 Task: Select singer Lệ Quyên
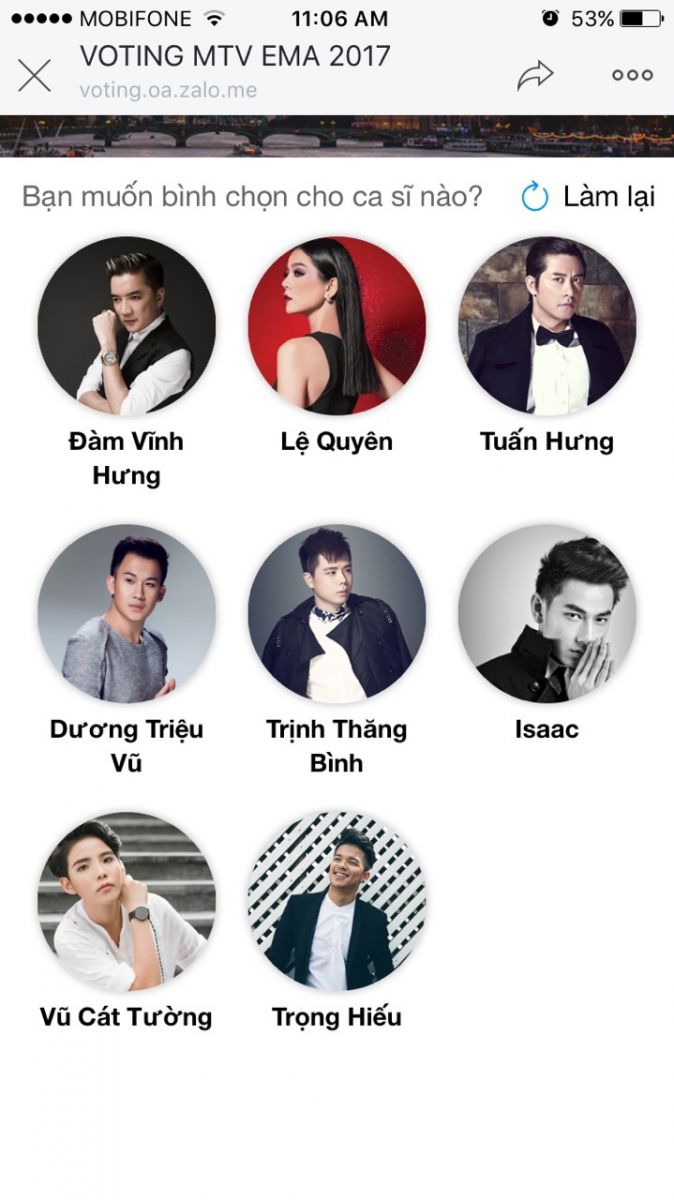pyautogui.click(x=337, y=325)
